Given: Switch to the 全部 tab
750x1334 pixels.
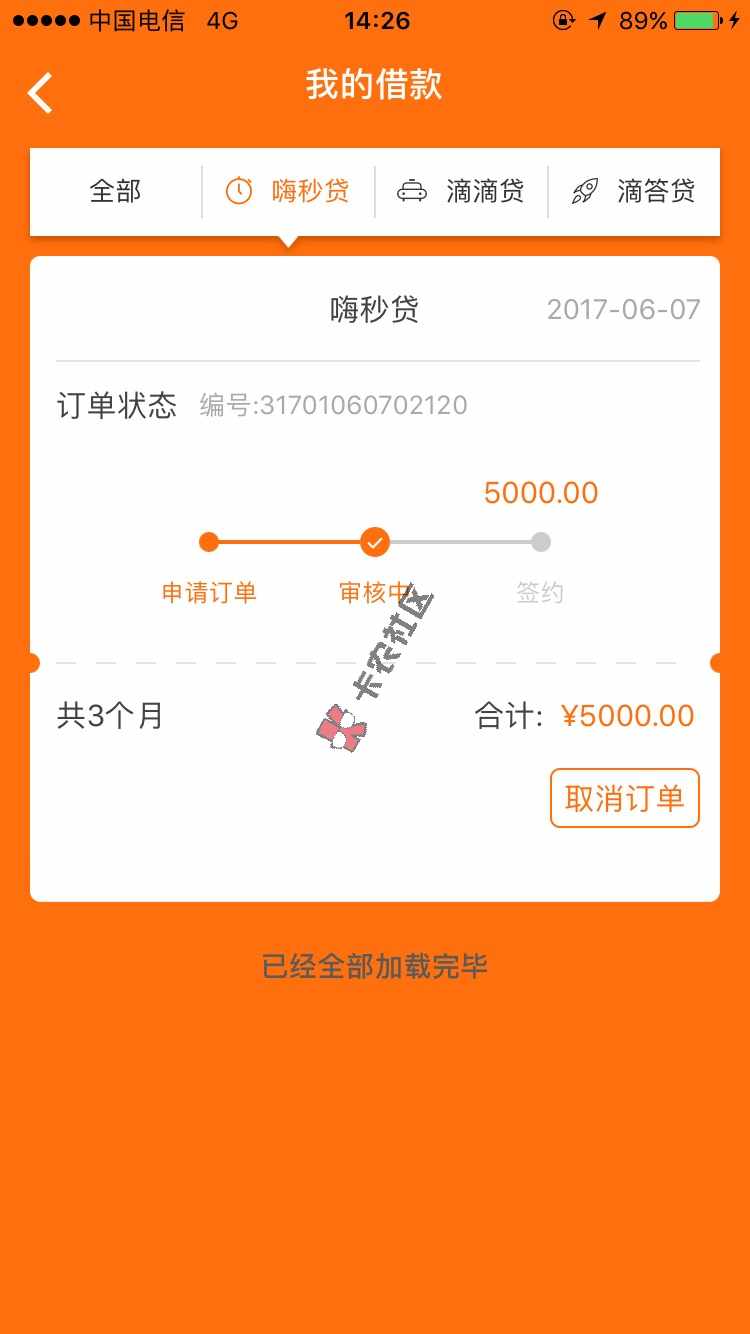Looking at the screenshot, I should pyautogui.click(x=116, y=191).
